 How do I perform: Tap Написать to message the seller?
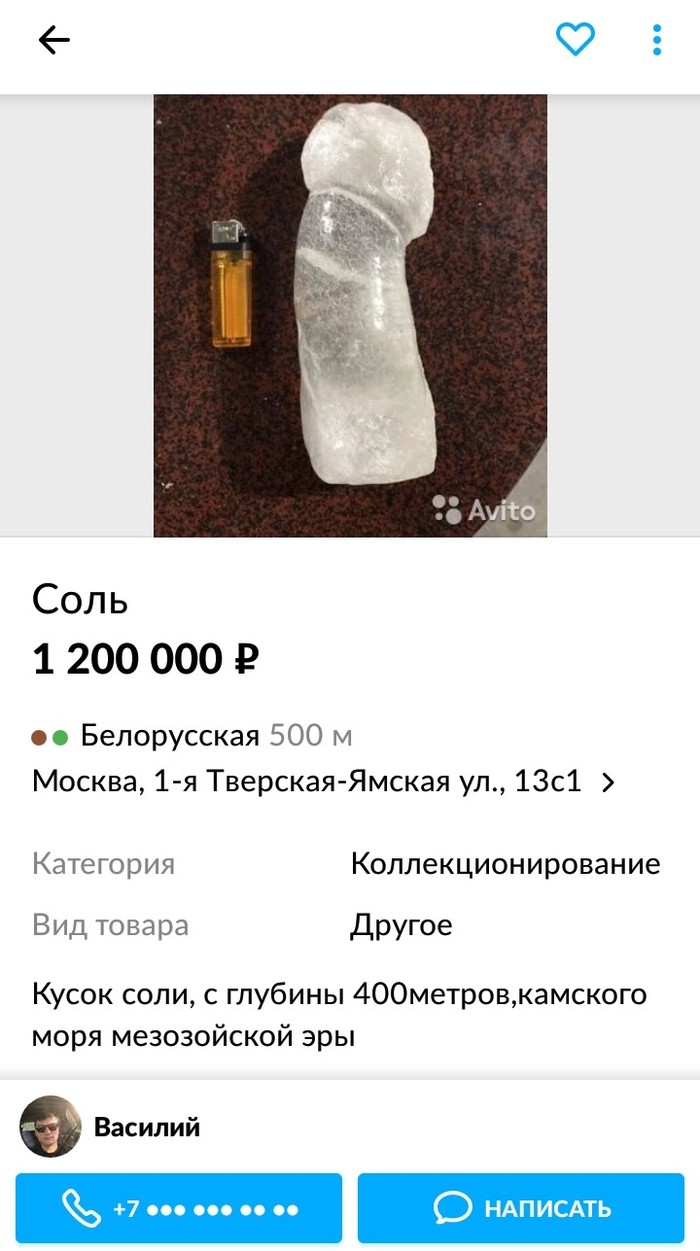point(523,1208)
